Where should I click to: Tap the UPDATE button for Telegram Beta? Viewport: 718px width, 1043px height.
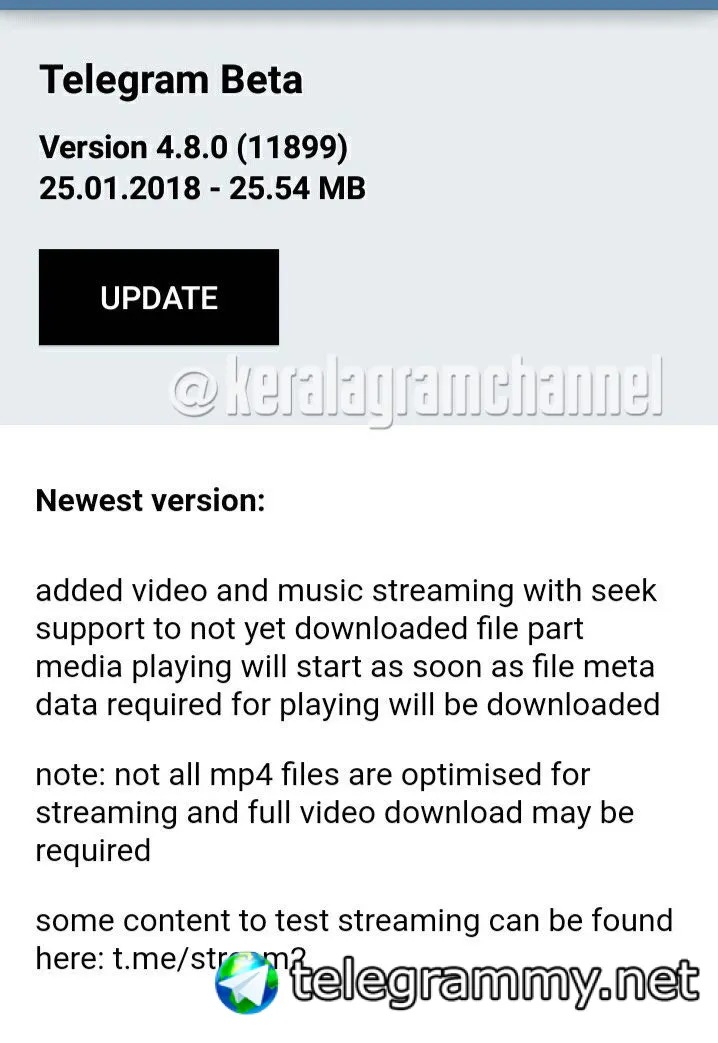[x=159, y=298]
